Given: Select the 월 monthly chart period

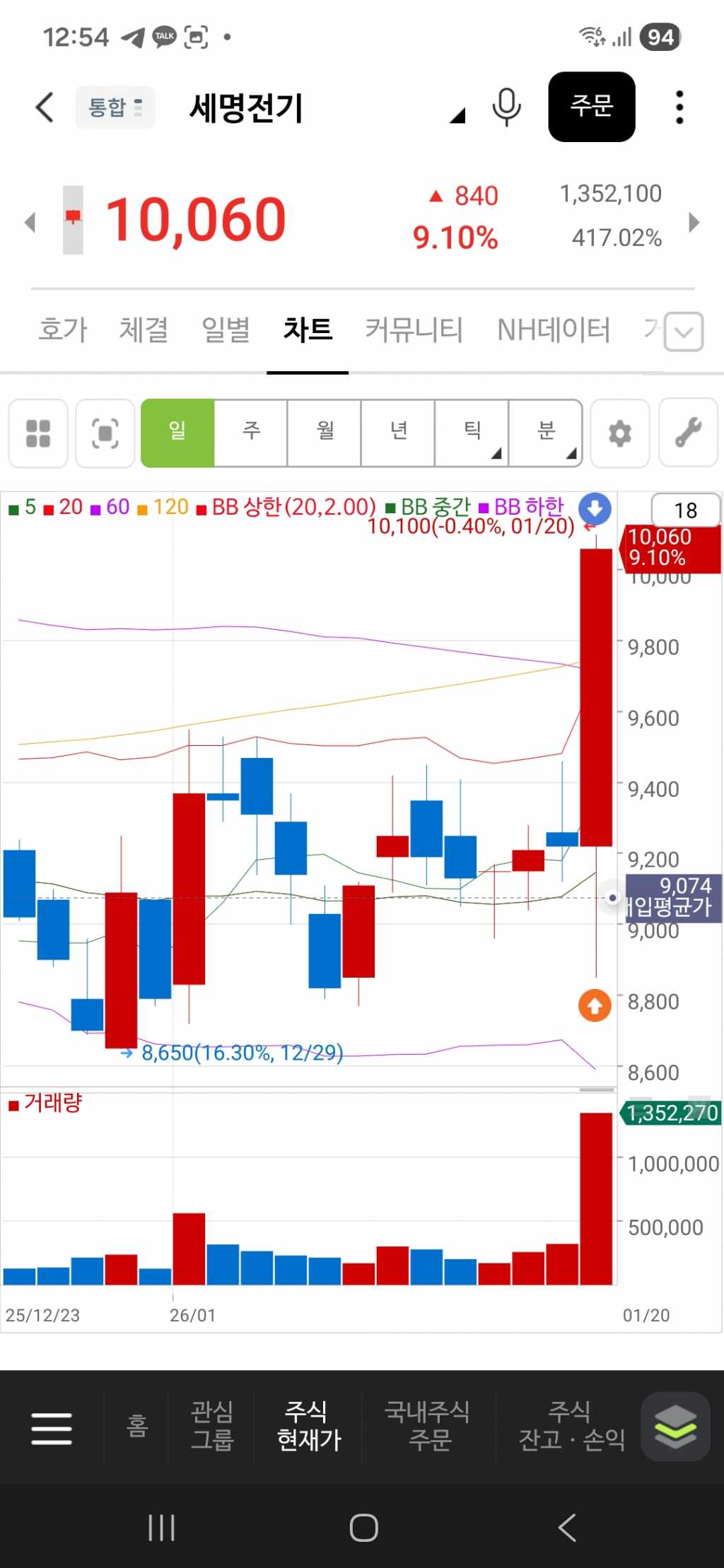Looking at the screenshot, I should [x=325, y=433].
